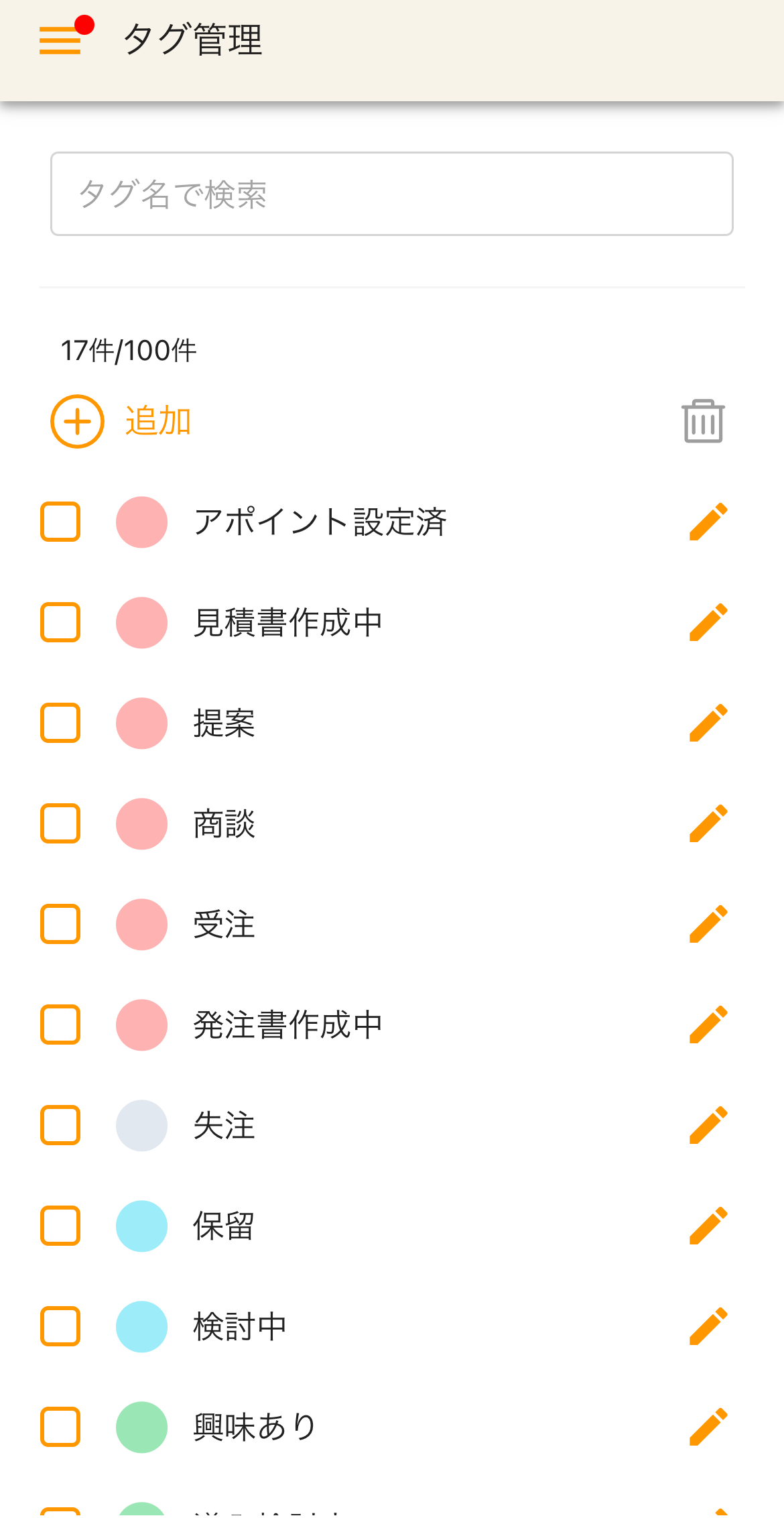Edit the アポイント設定済 tag with pencil icon
The image size is (784, 1518).
[x=708, y=522]
